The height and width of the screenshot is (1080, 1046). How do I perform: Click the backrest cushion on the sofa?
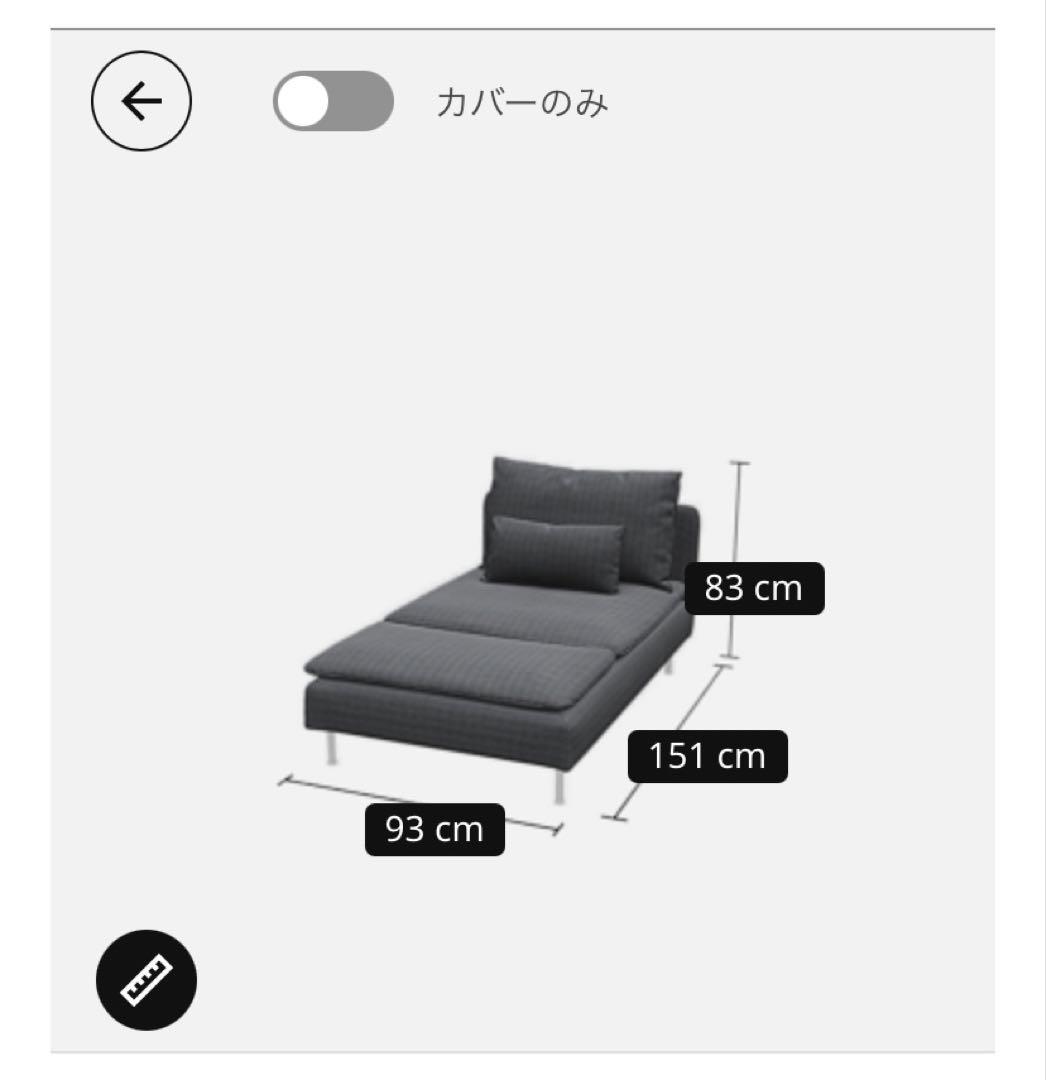[580, 500]
